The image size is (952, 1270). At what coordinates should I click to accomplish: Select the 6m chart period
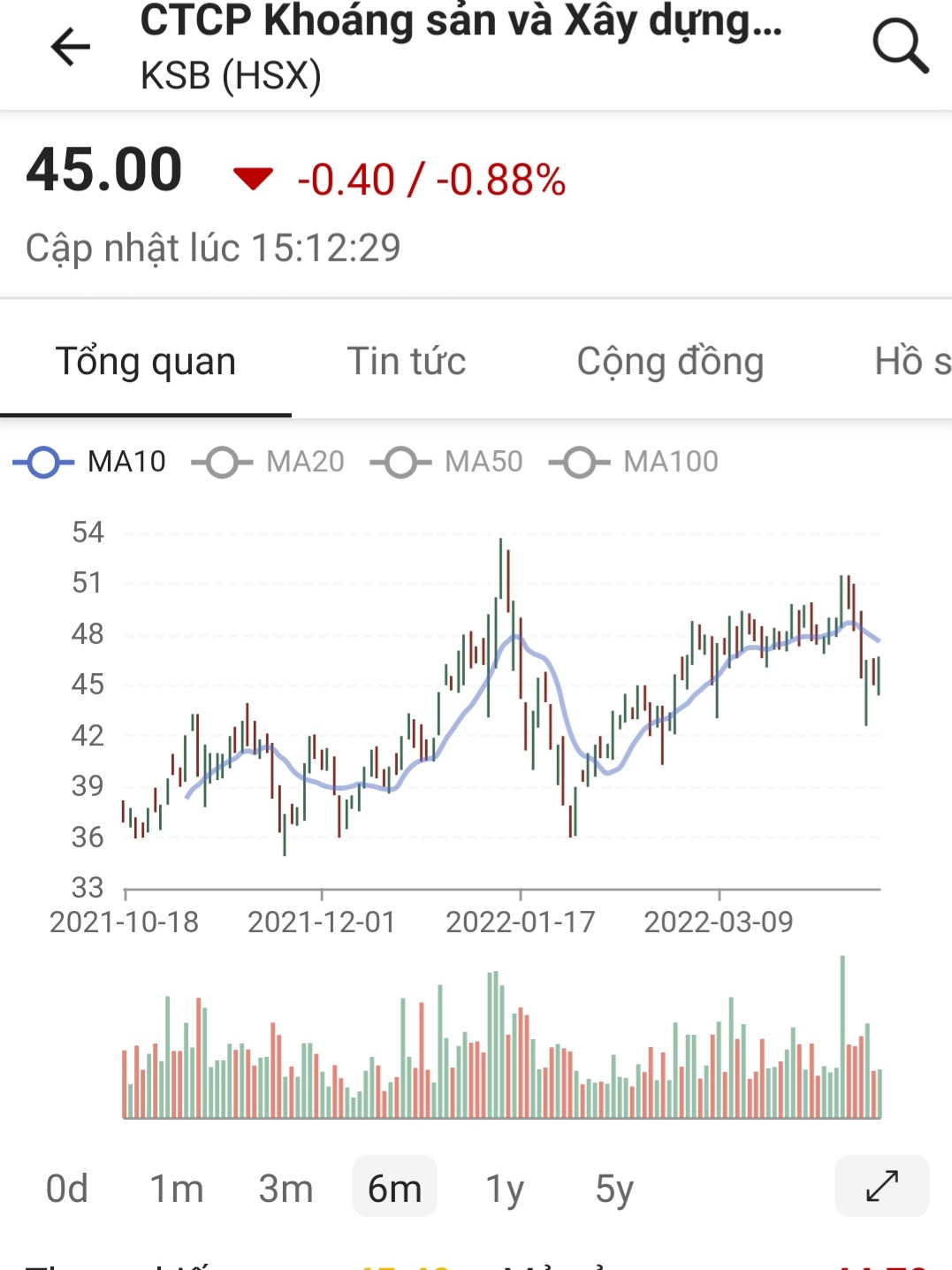(394, 1189)
